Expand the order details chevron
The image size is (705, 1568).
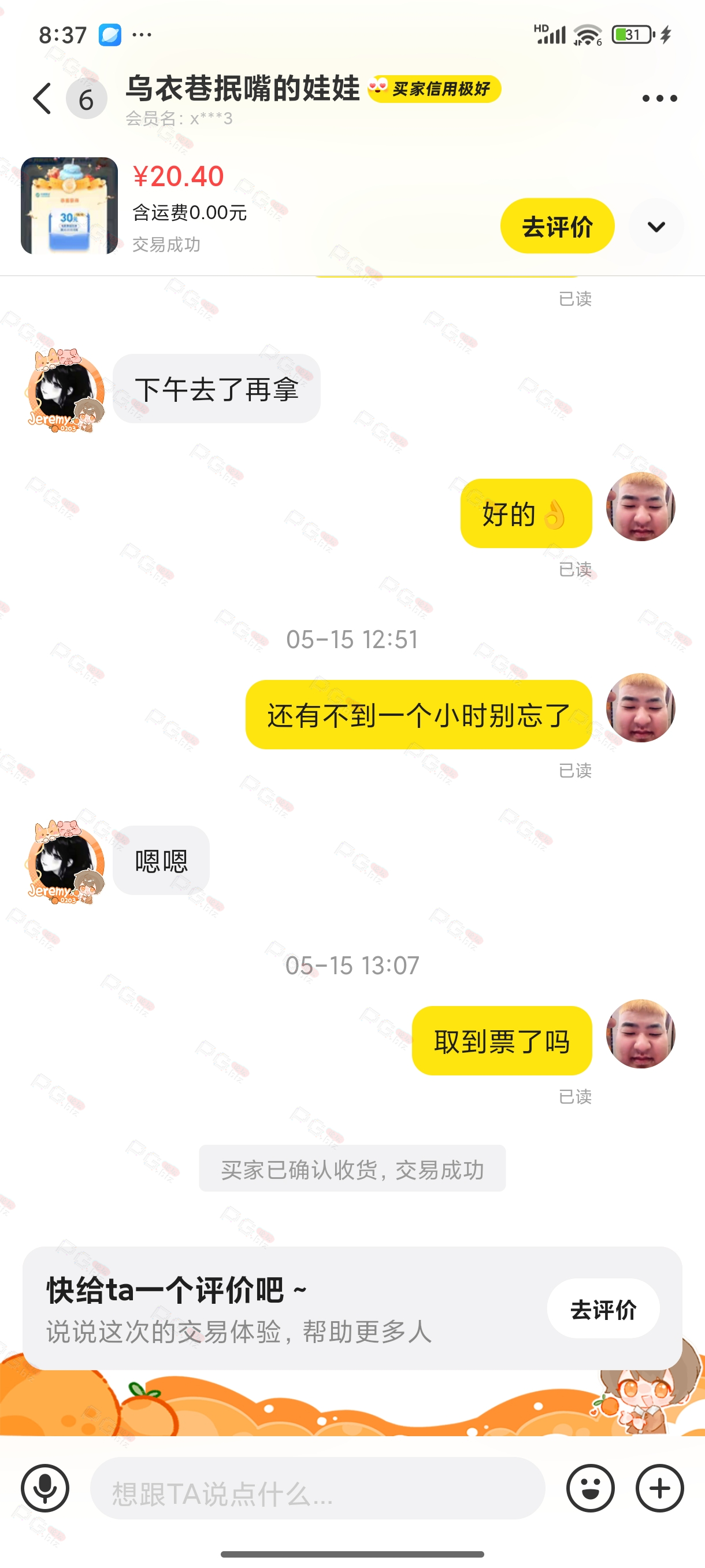pyautogui.click(x=656, y=227)
